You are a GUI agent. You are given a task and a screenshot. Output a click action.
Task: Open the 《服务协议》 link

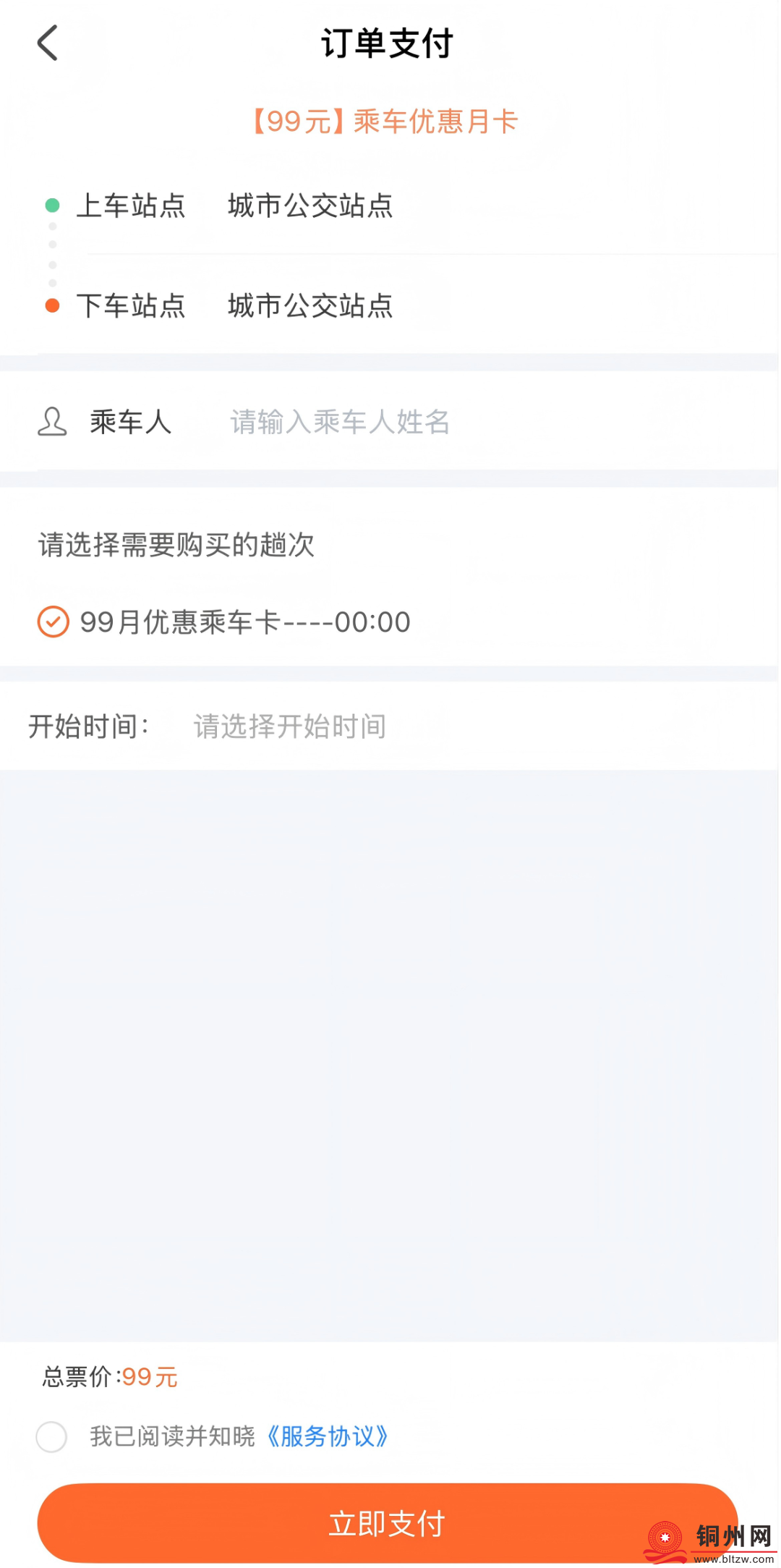328,1436
